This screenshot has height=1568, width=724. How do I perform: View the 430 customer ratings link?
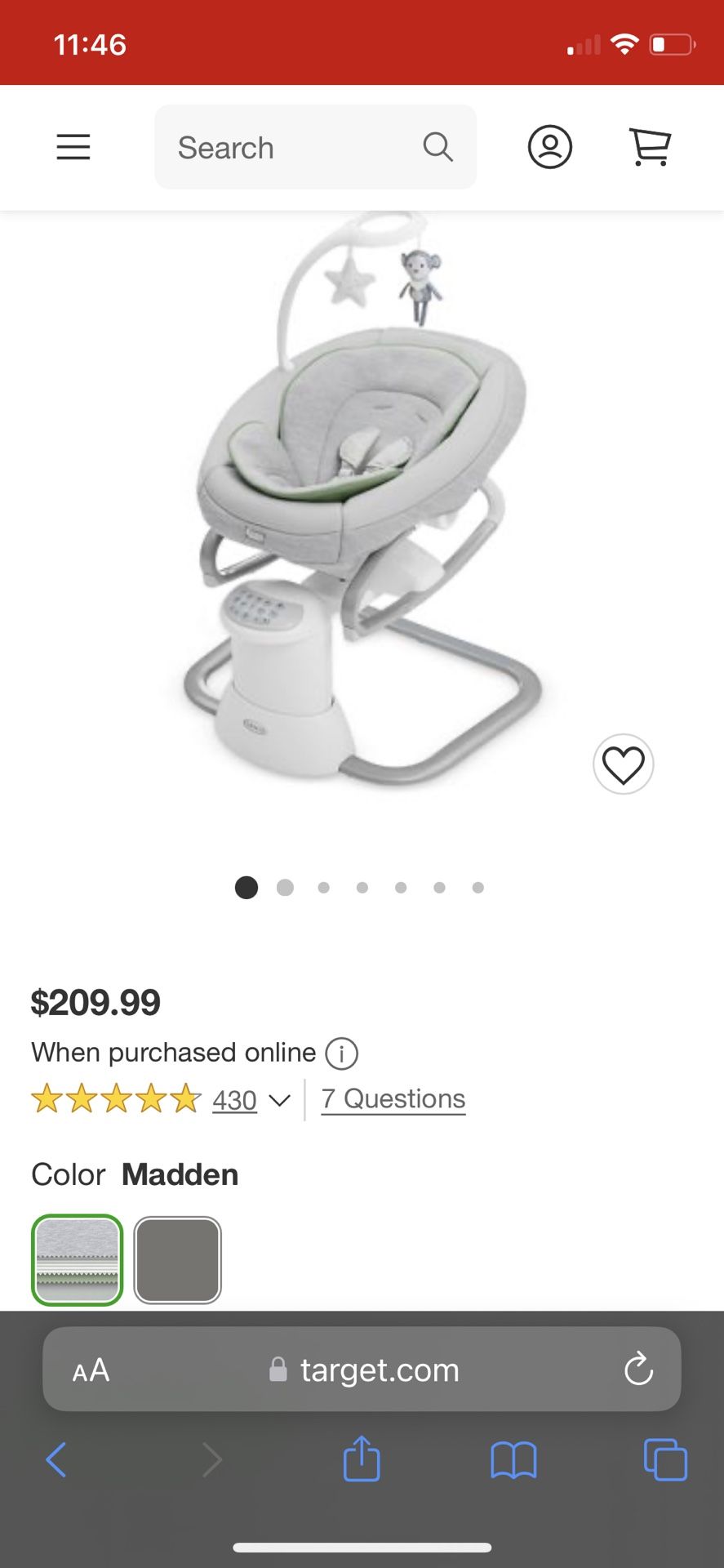(233, 1101)
